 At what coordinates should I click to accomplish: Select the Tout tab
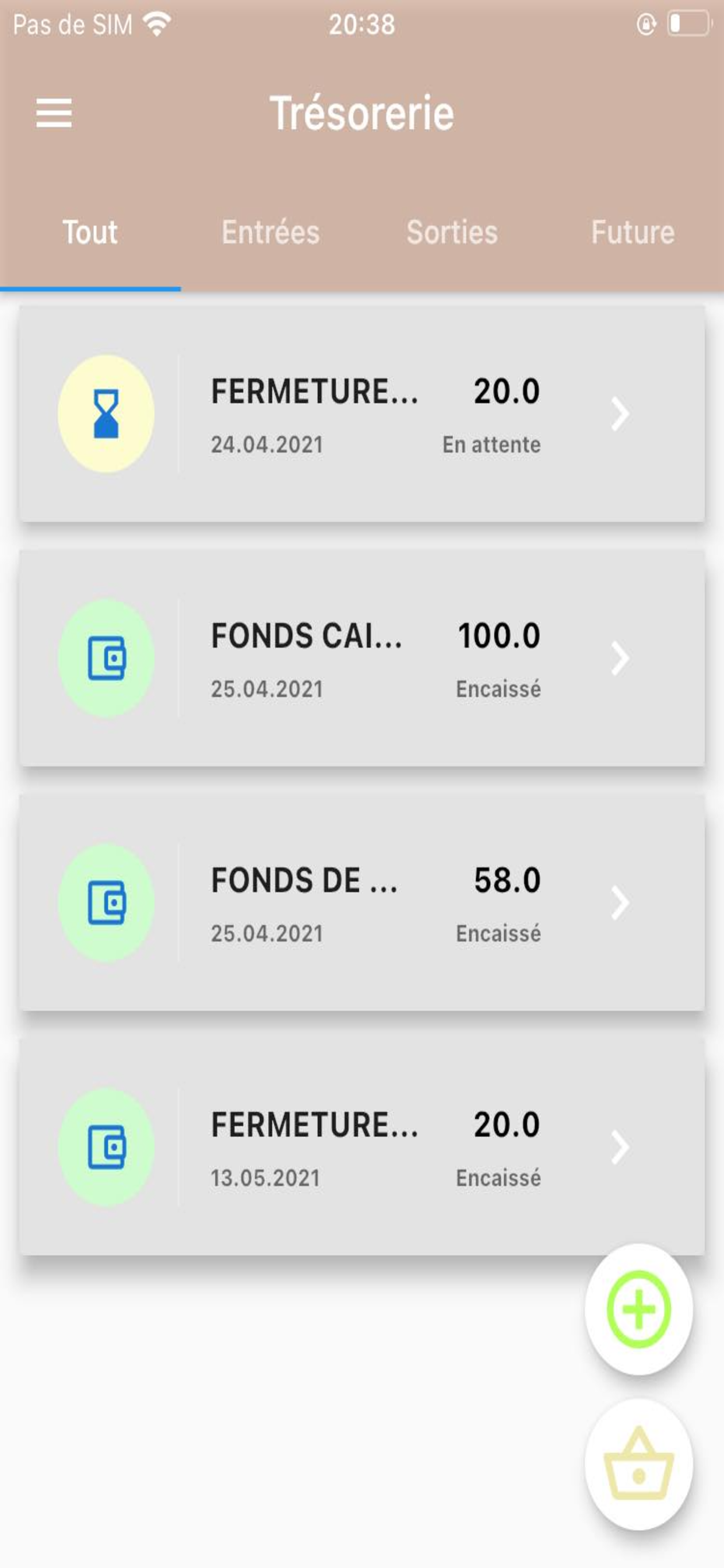[91, 233]
